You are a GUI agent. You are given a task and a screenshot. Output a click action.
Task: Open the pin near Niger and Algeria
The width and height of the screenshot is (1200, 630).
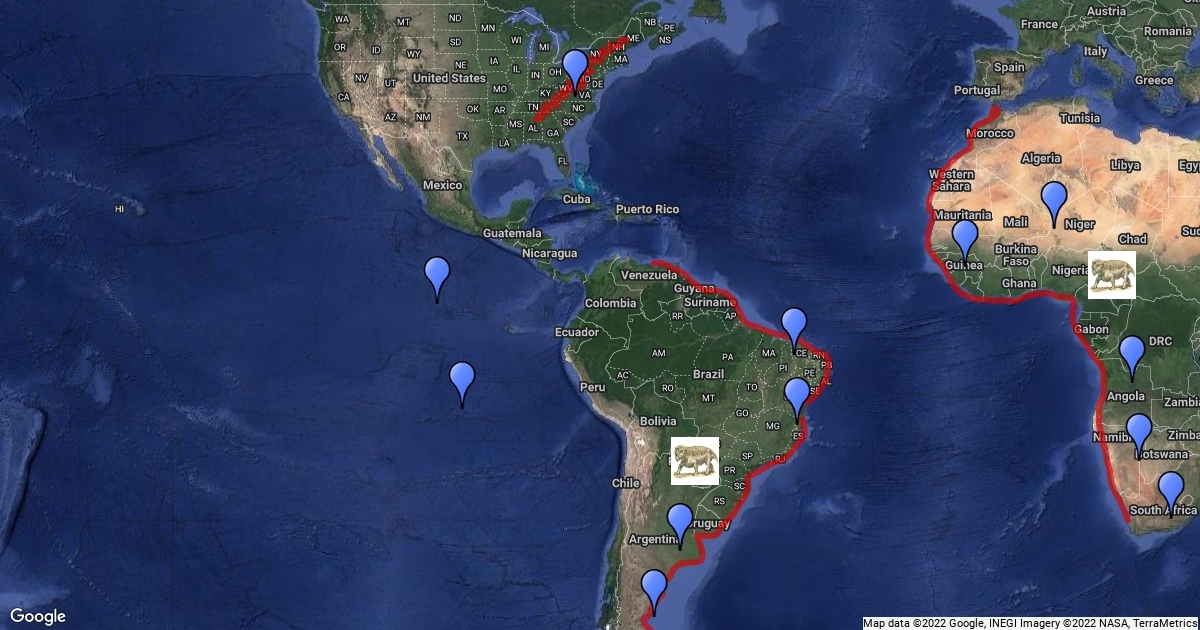1054,203
